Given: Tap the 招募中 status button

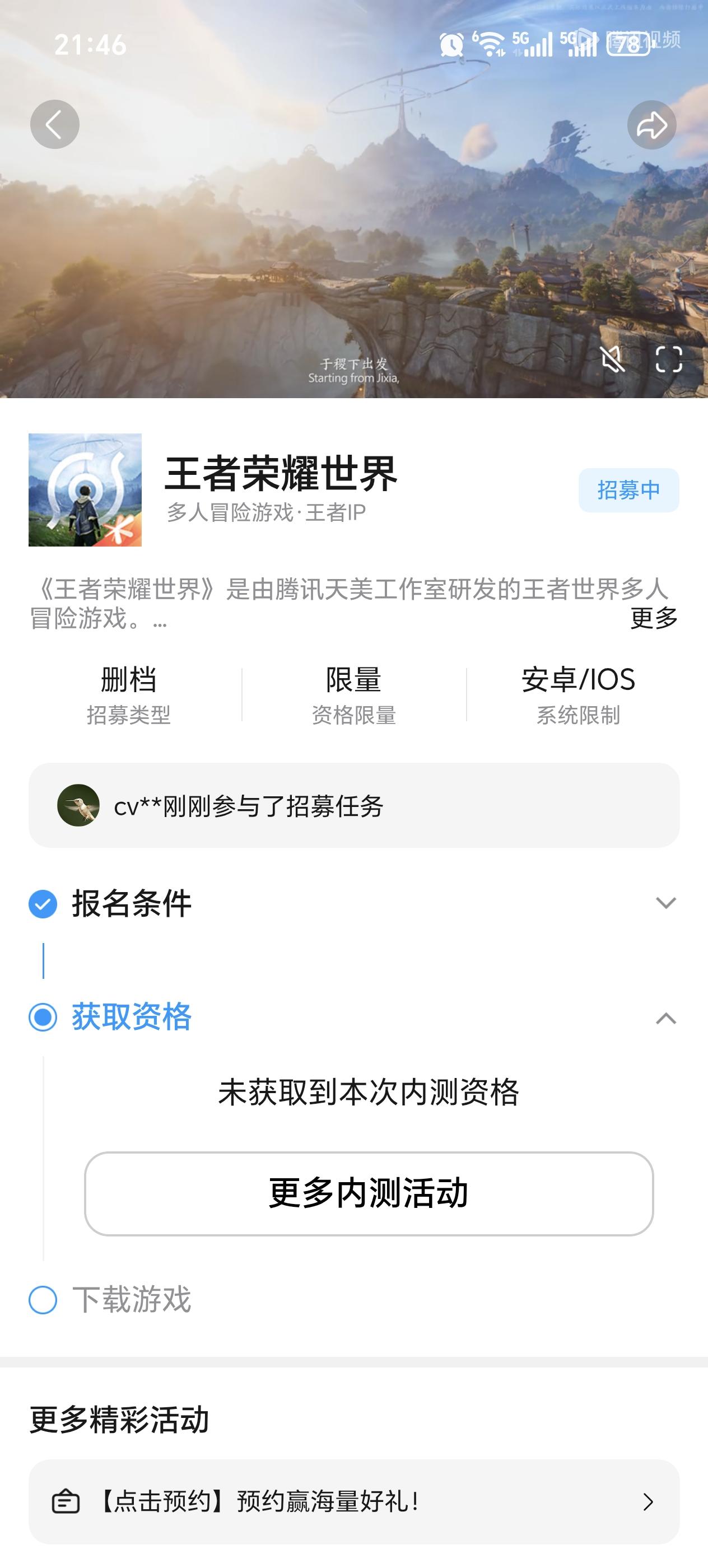Looking at the screenshot, I should [x=628, y=490].
